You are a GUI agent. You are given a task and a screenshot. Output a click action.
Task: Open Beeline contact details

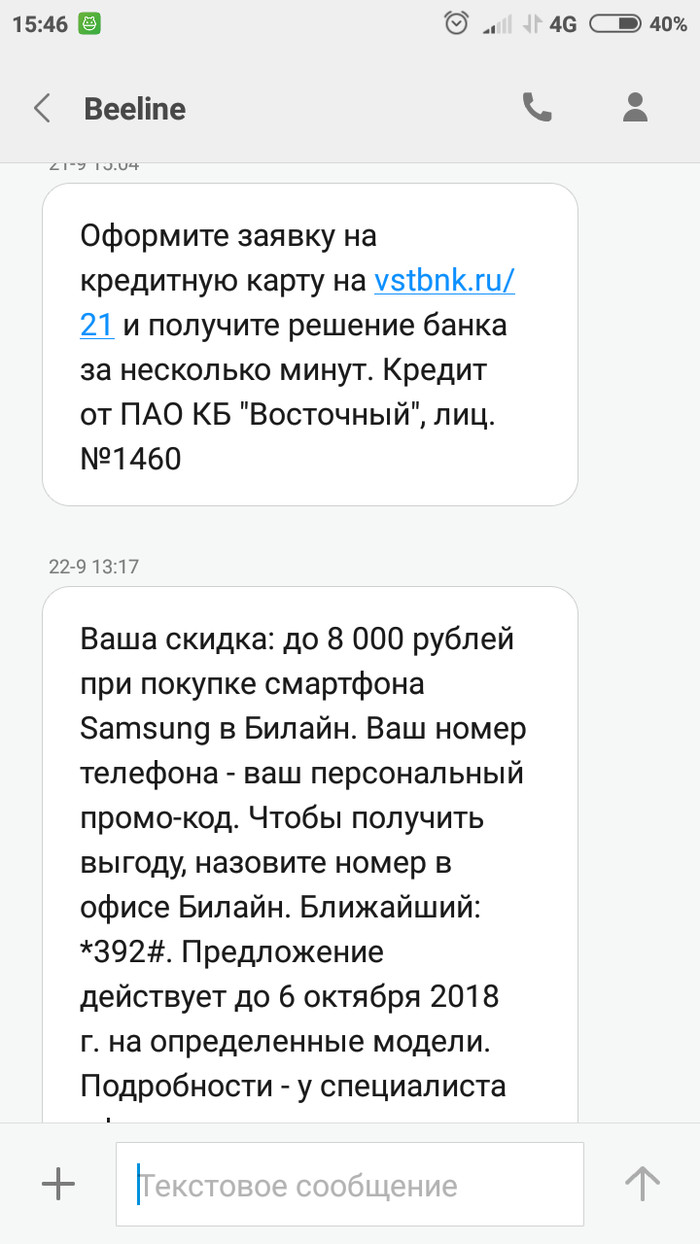coord(635,108)
